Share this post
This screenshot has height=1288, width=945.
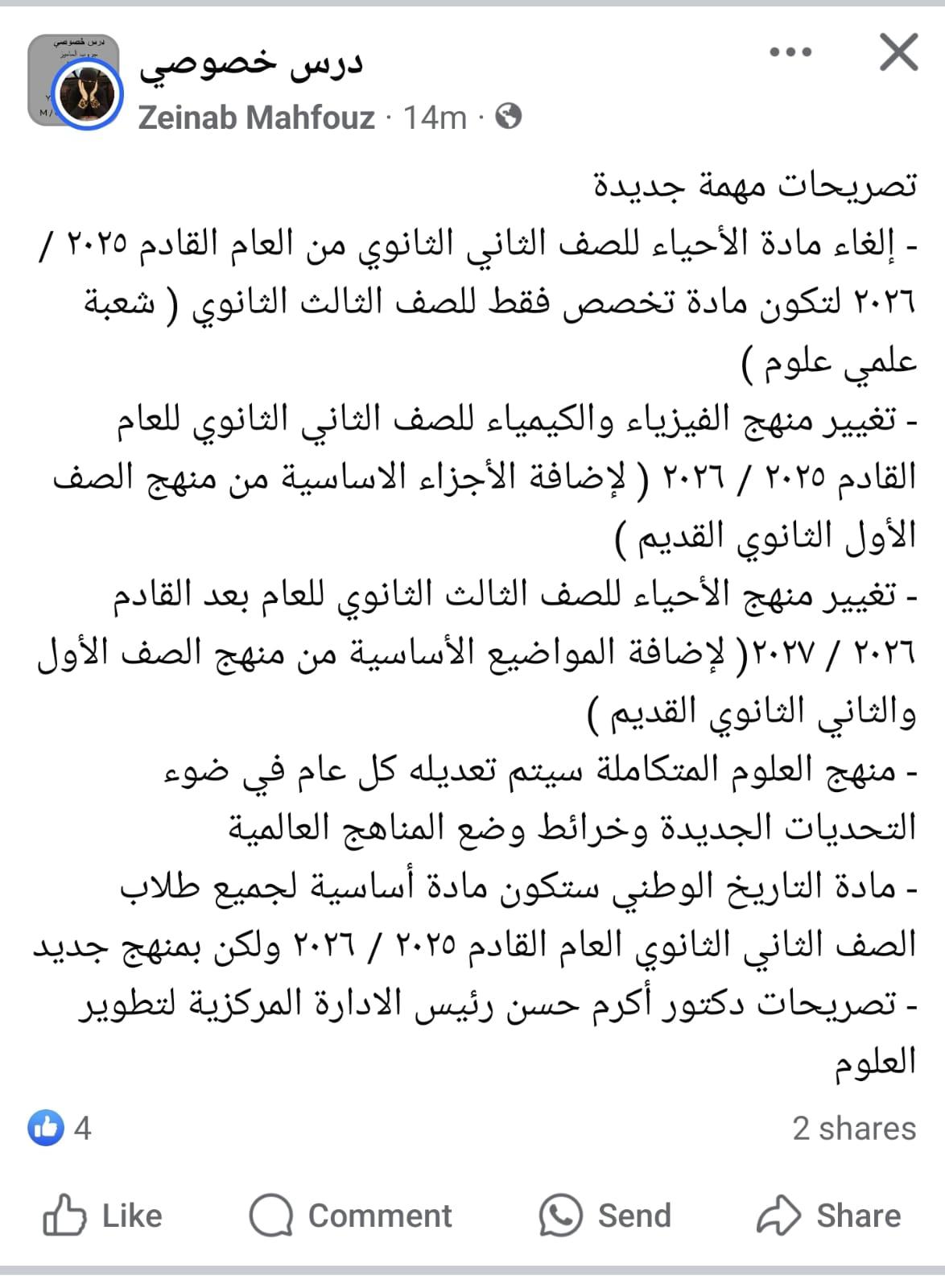point(829,1215)
